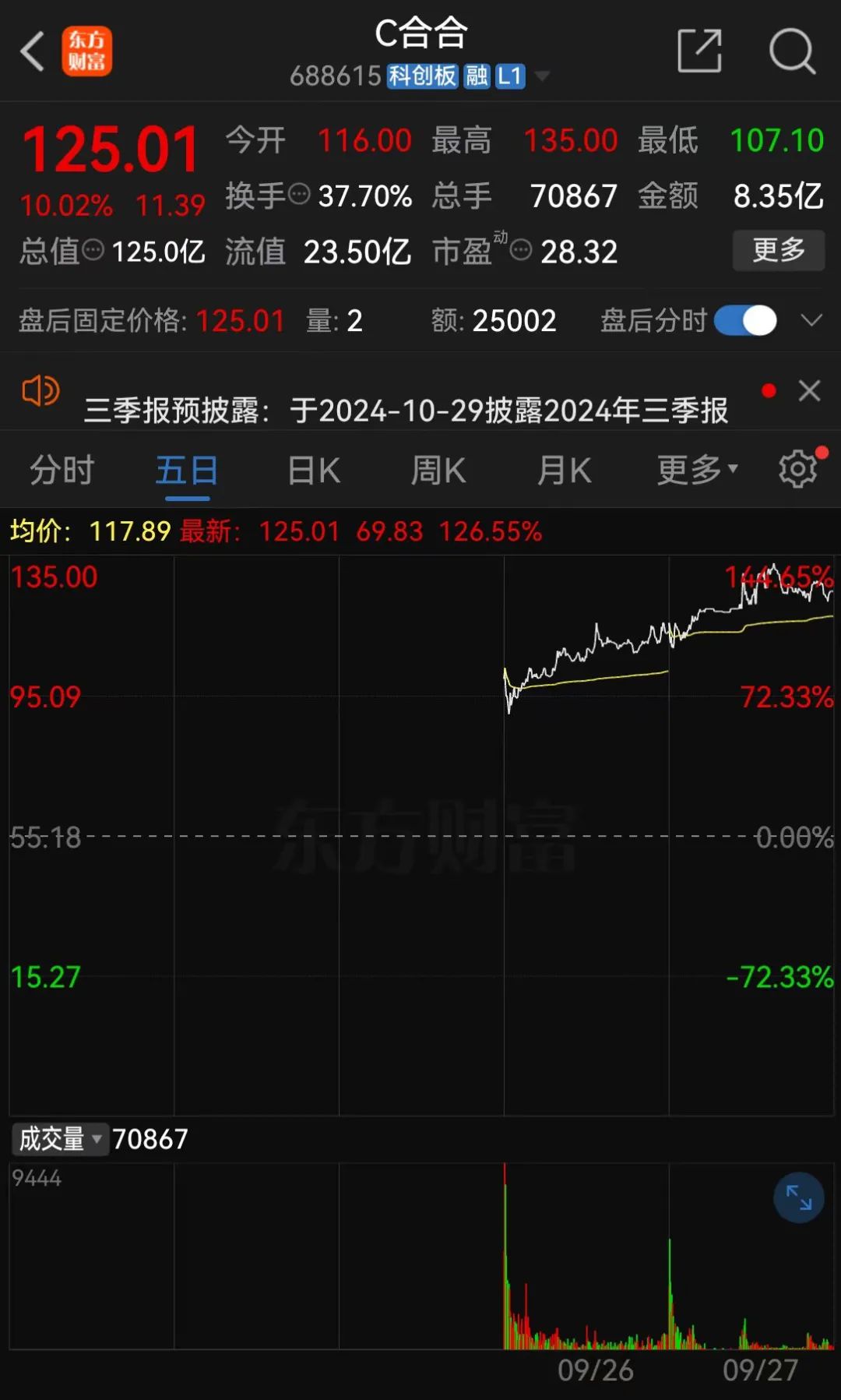This screenshot has width=841, height=1400.
Task: Go back to the previous screen
Action: 33,51
